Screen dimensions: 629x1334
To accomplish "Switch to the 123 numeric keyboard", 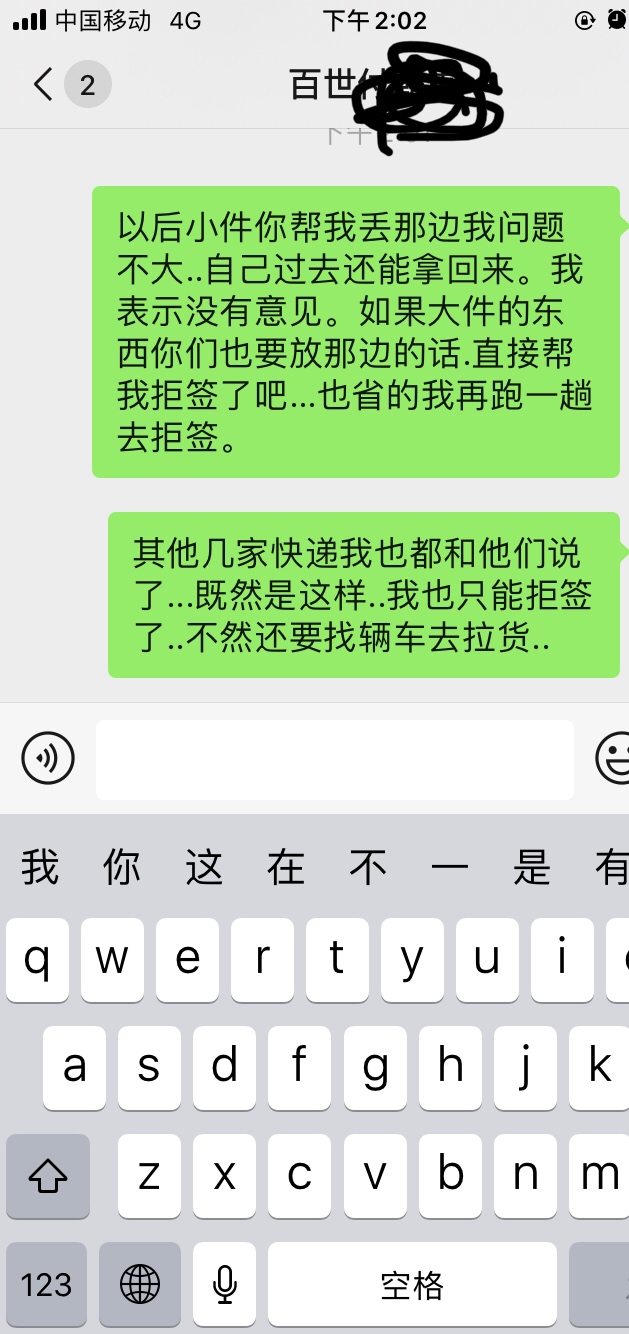I will coord(47,1284).
